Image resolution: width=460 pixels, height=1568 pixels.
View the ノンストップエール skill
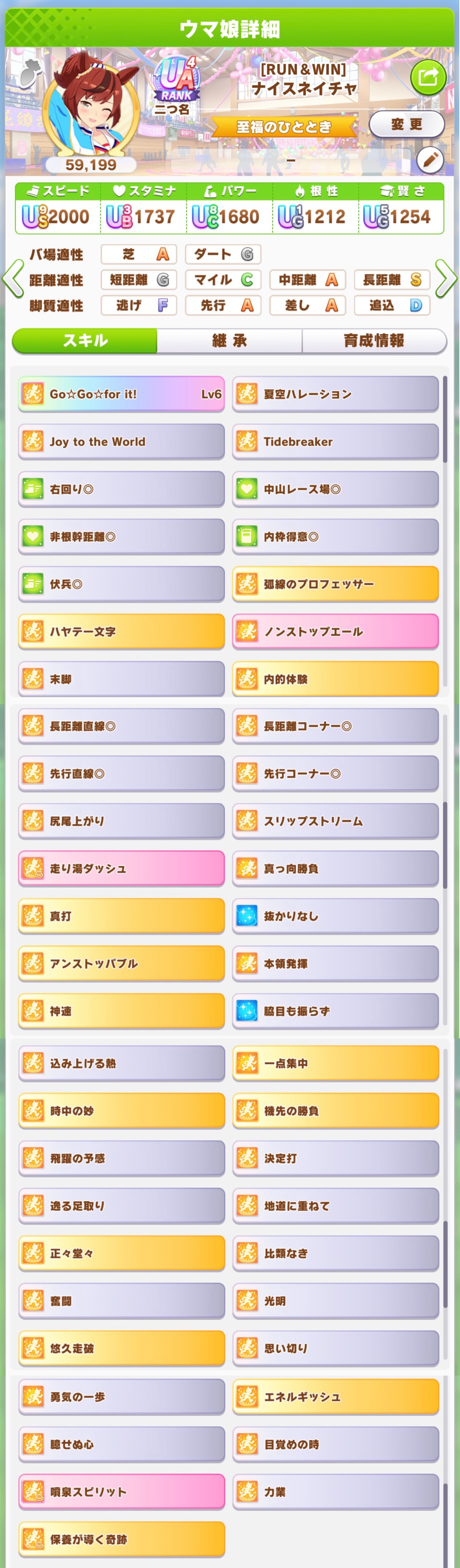(335, 631)
